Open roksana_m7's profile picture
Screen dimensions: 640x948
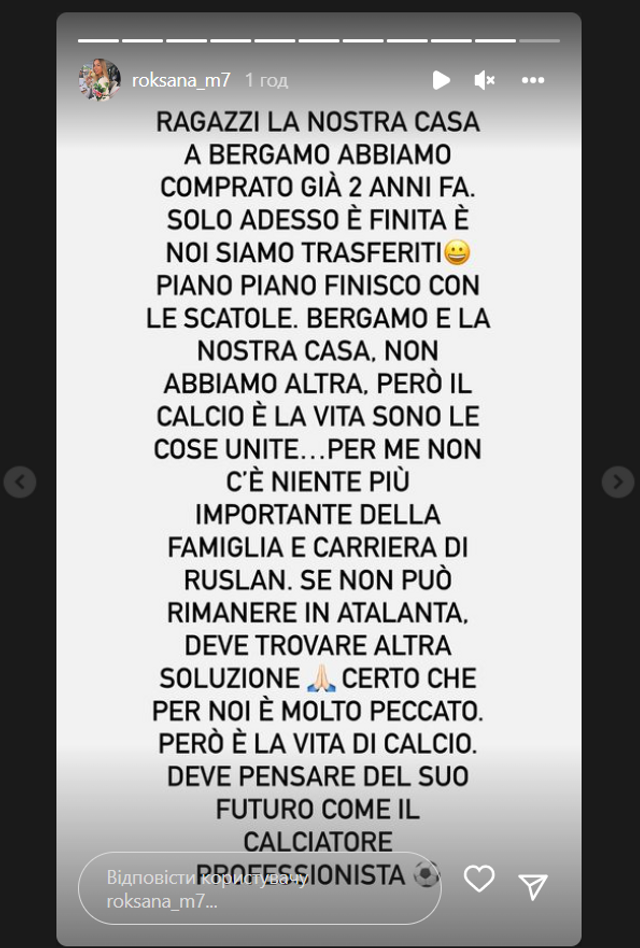coord(99,80)
